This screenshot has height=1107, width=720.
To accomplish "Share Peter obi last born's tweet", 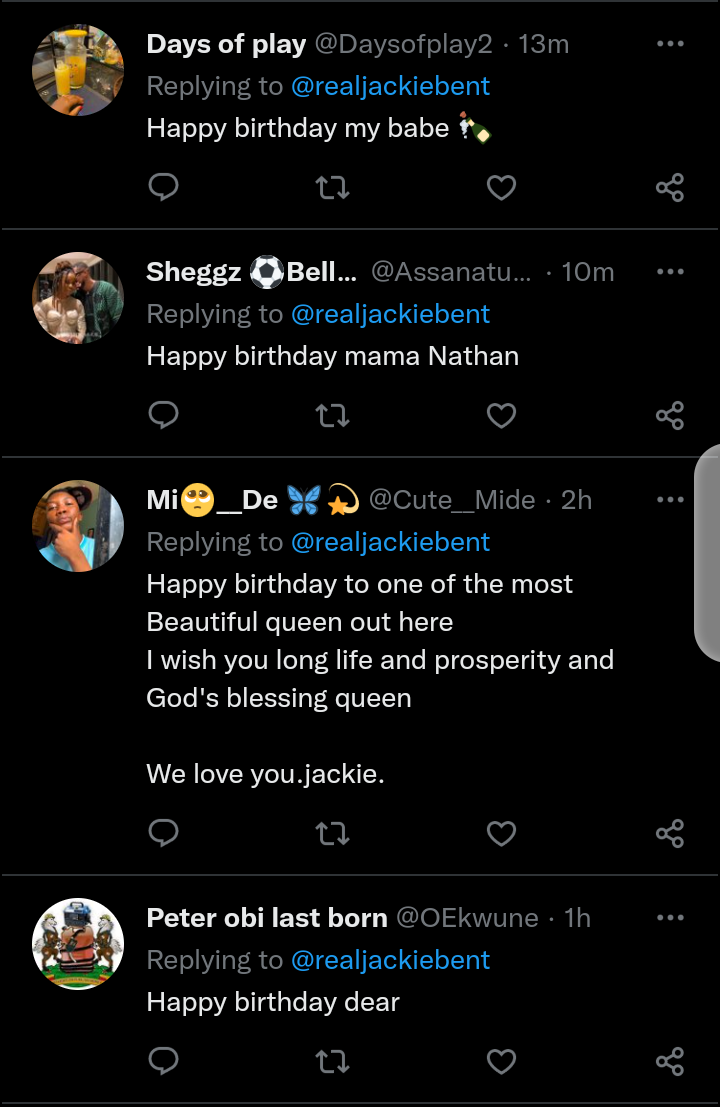I will point(669,1060).
